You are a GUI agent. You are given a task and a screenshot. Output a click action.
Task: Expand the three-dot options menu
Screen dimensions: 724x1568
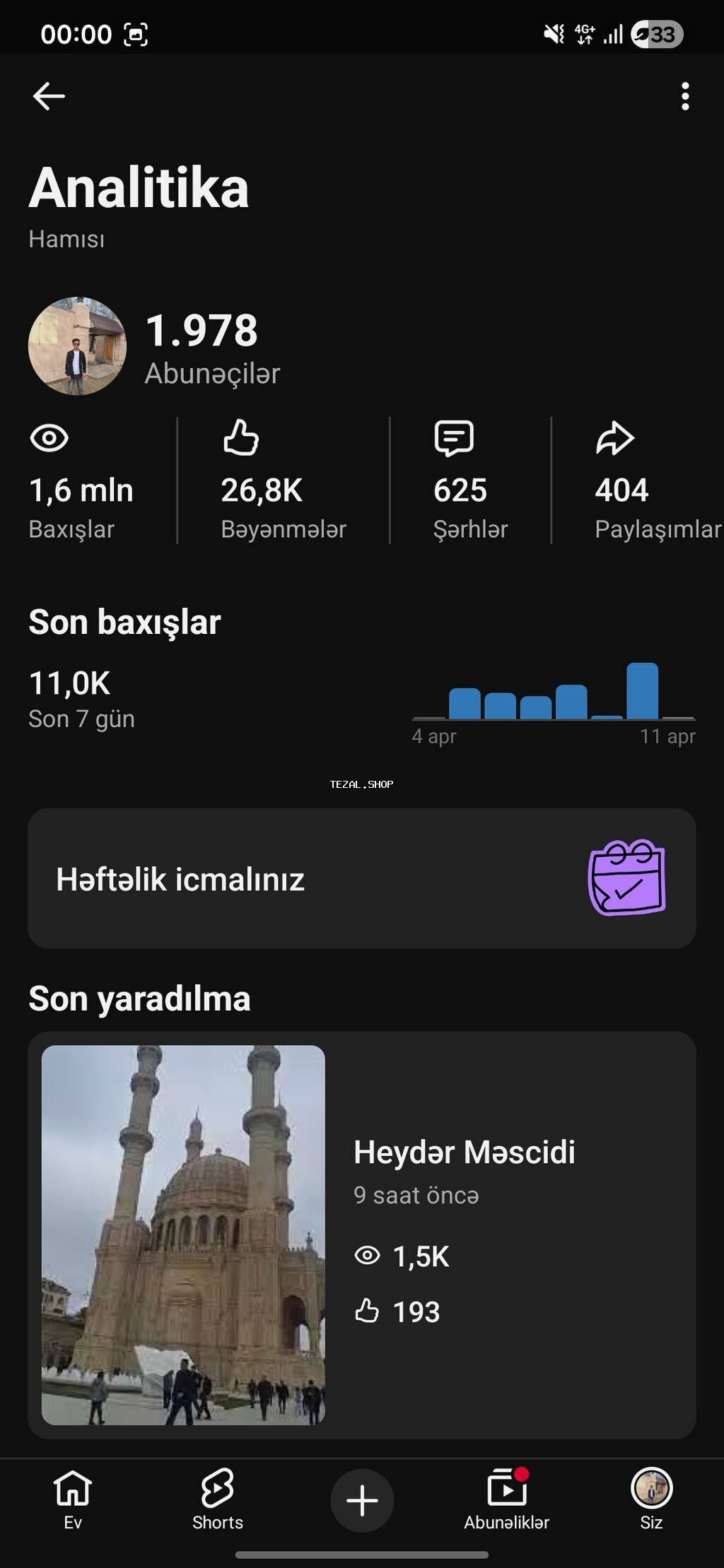pos(684,96)
